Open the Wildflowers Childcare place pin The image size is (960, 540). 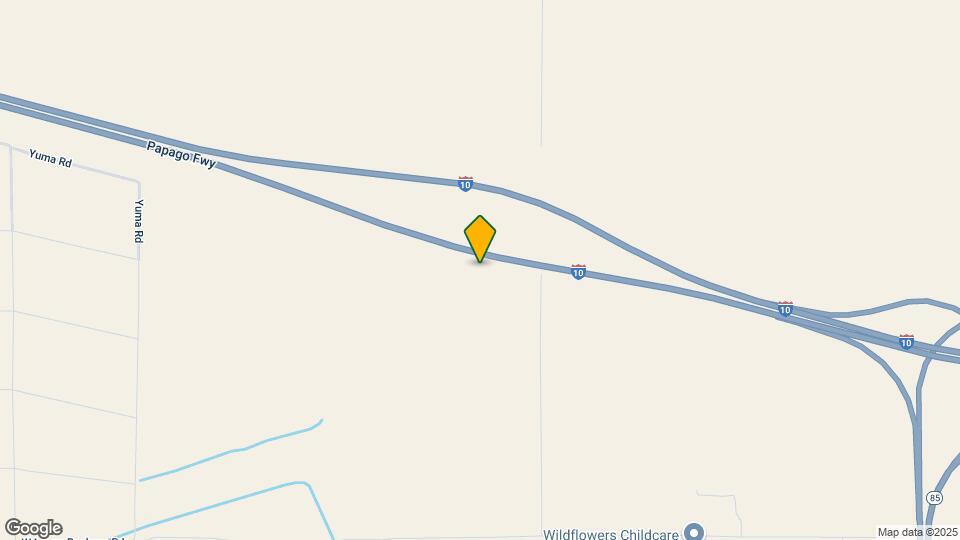(695, 532)
